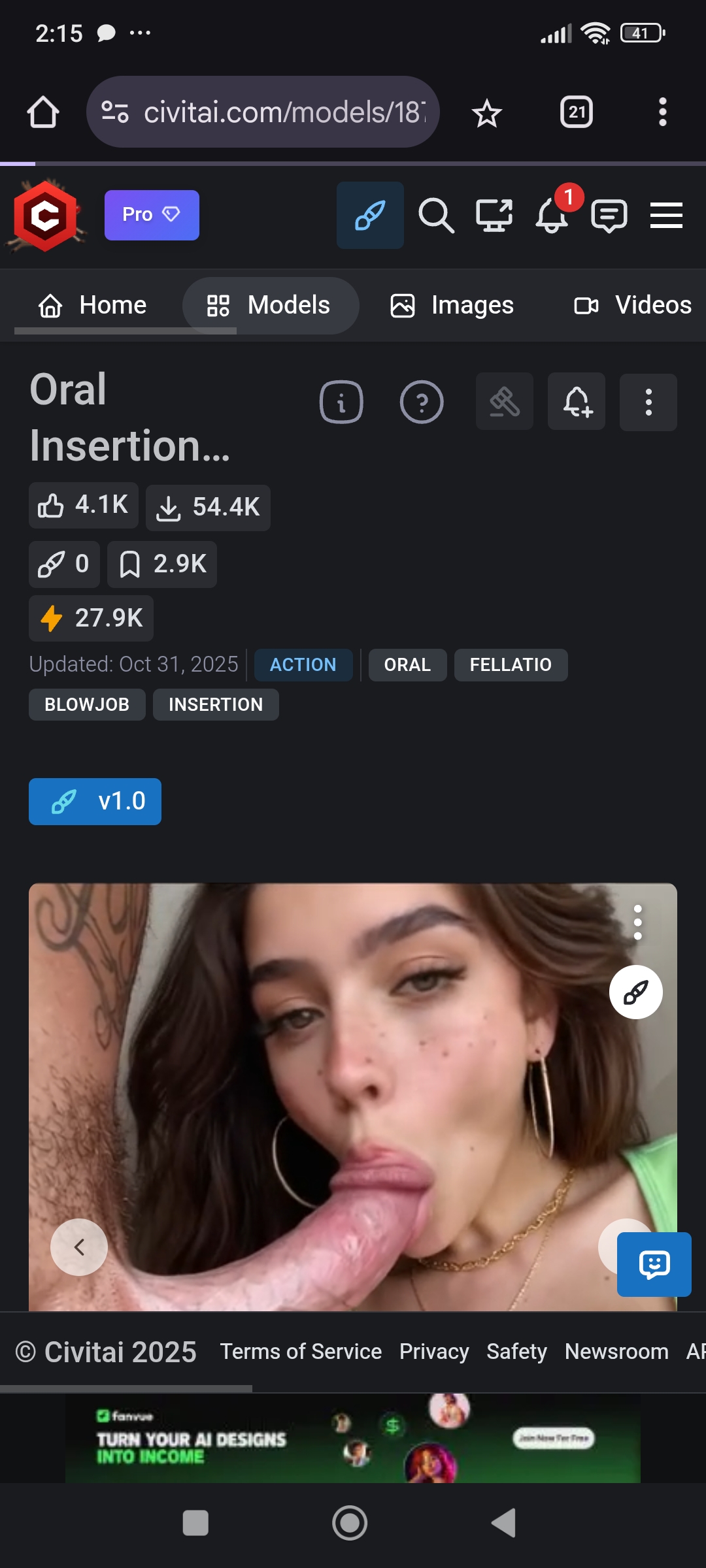Open the hamburger menu
706x1568 pixels.
click(666, 215)
